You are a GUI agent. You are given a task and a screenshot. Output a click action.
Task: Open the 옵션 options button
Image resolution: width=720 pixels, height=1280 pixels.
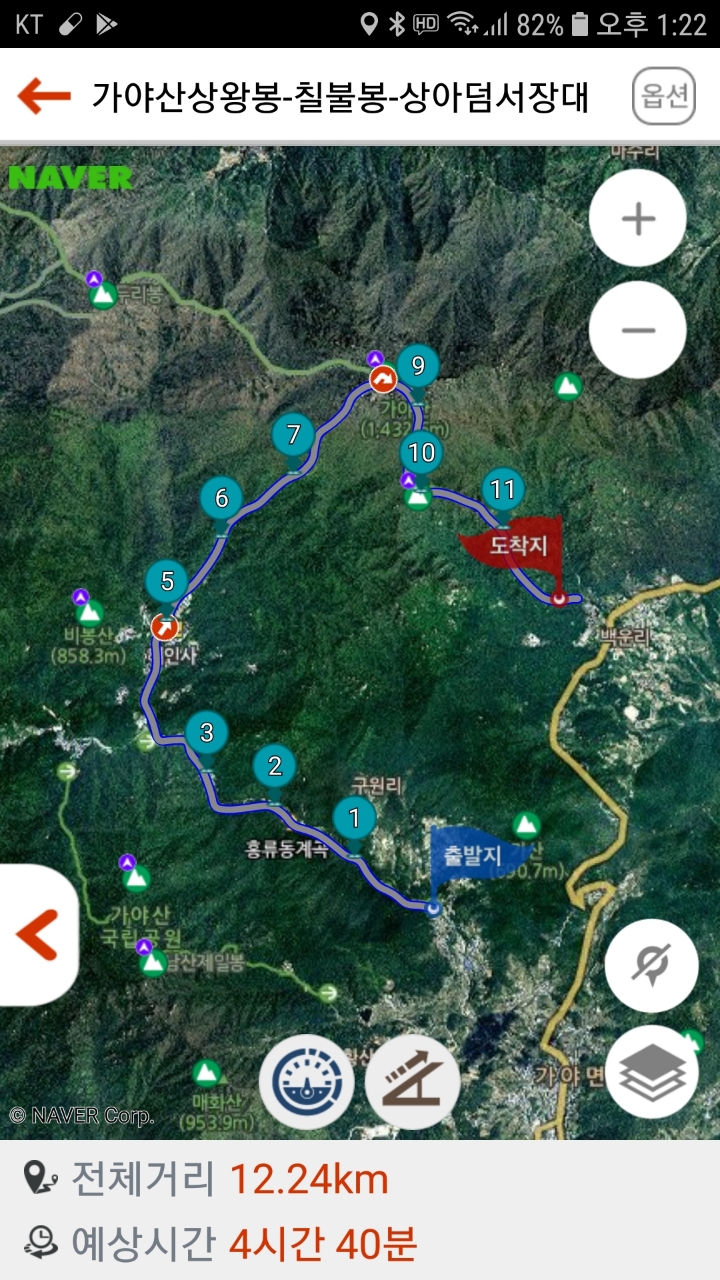[663, 96]
